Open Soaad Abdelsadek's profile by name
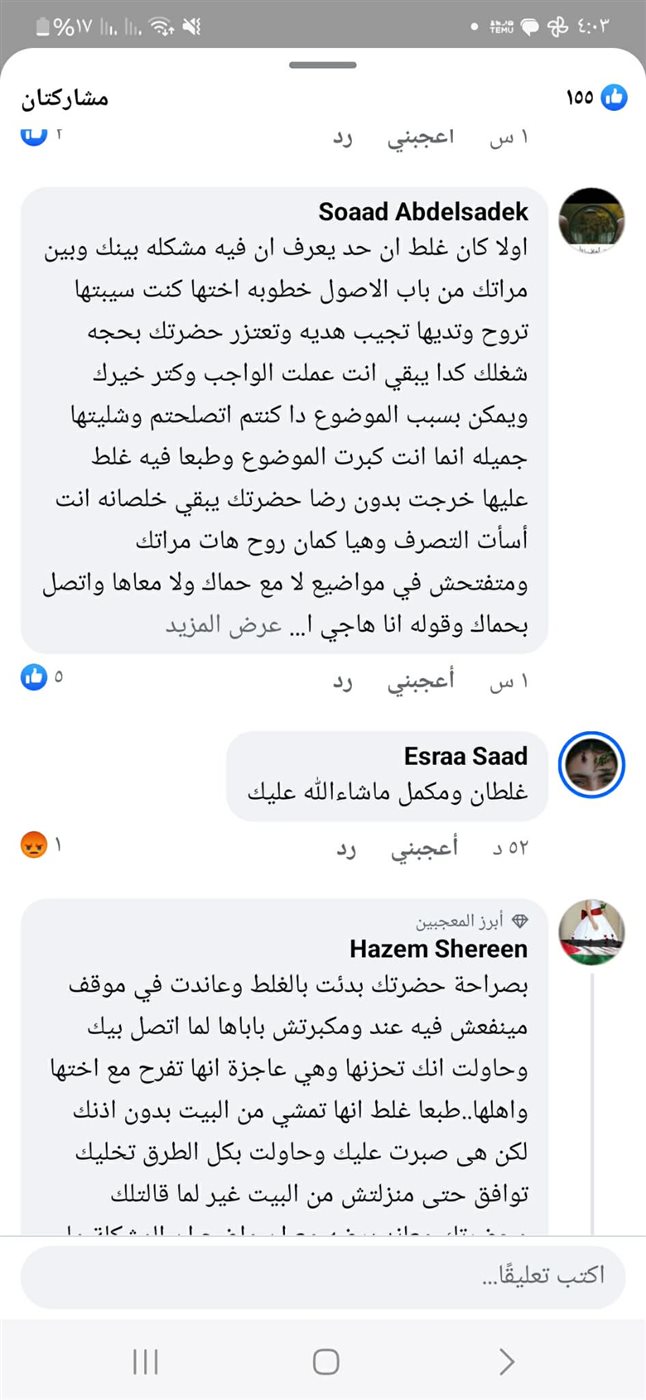This screenshot has height=1400, width=646. point(423,212)
